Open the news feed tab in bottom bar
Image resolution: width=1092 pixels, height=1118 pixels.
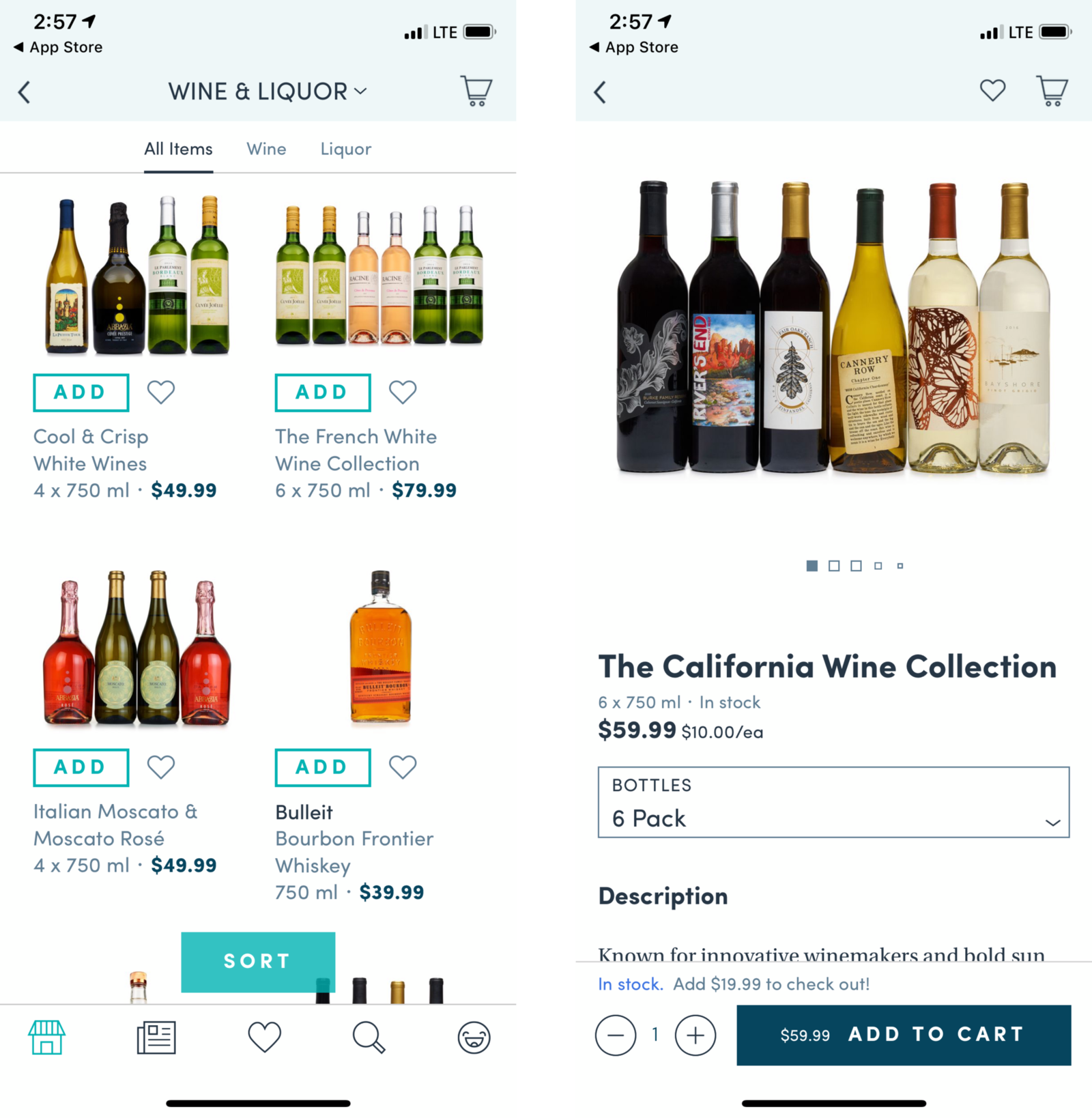pyautogui.click(x=156, y=1037)
